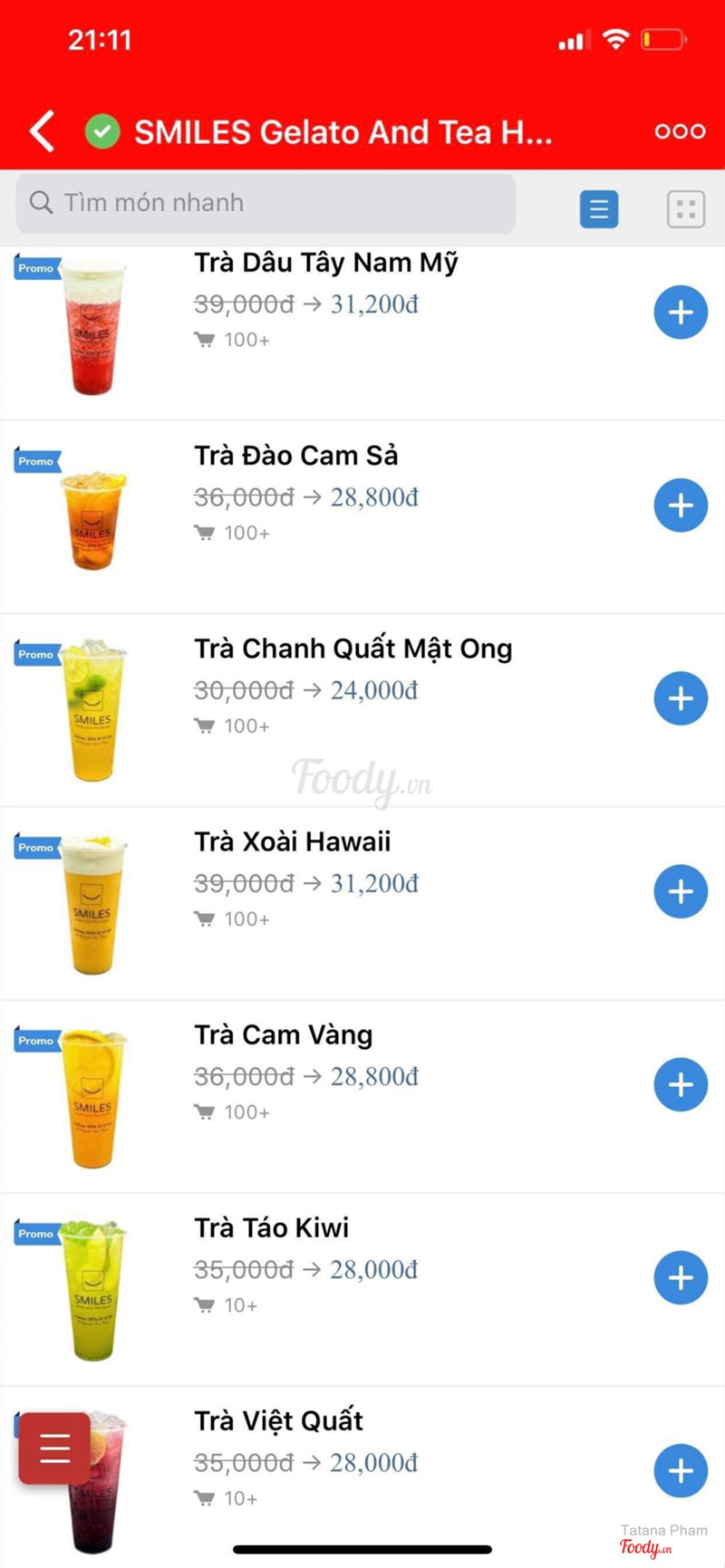725x1568 pixels.
Task: Add Trà Dâu Tây Nam Mỹ to cart
Action: [681, 313]
